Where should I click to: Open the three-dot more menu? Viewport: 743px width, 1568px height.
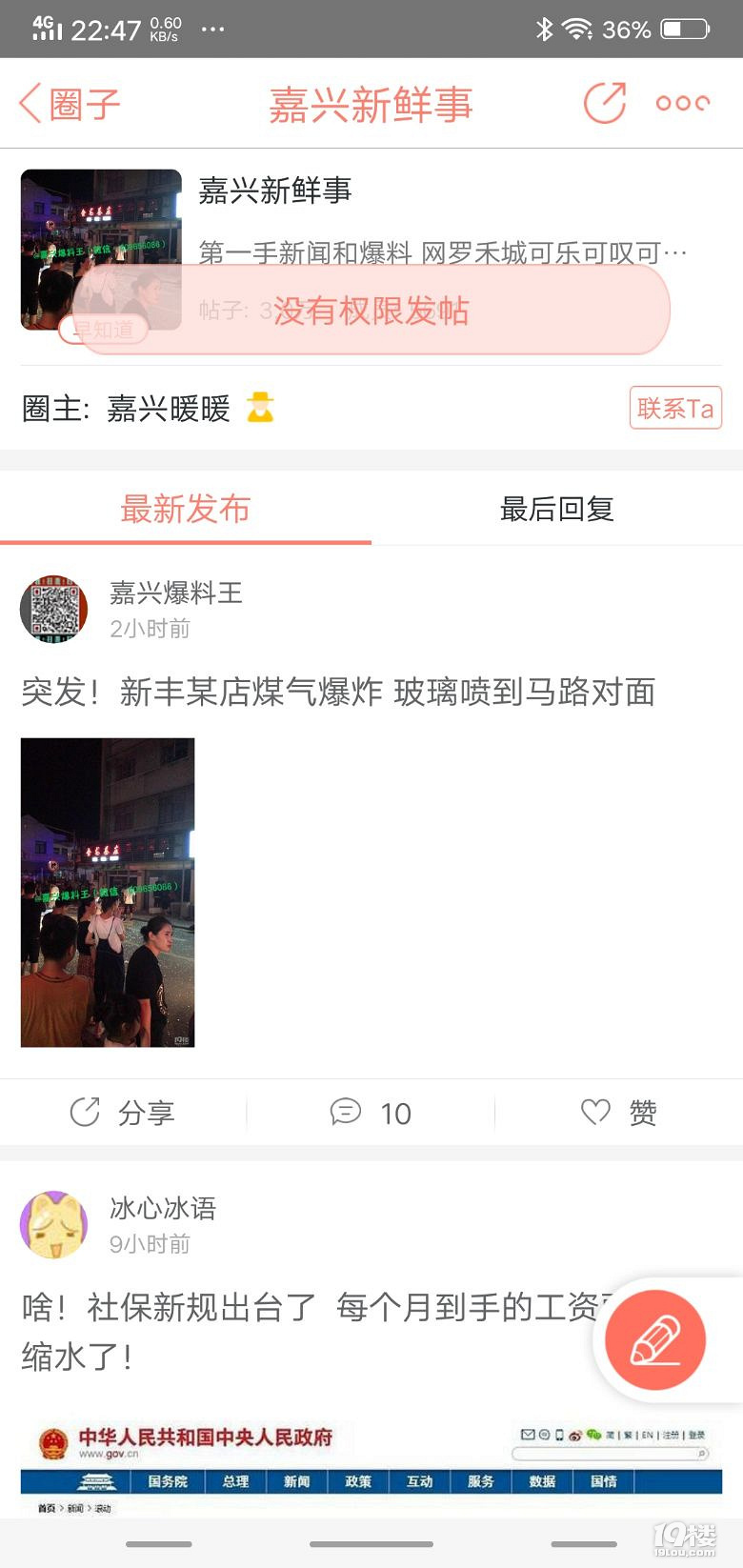tap(682, 104)
